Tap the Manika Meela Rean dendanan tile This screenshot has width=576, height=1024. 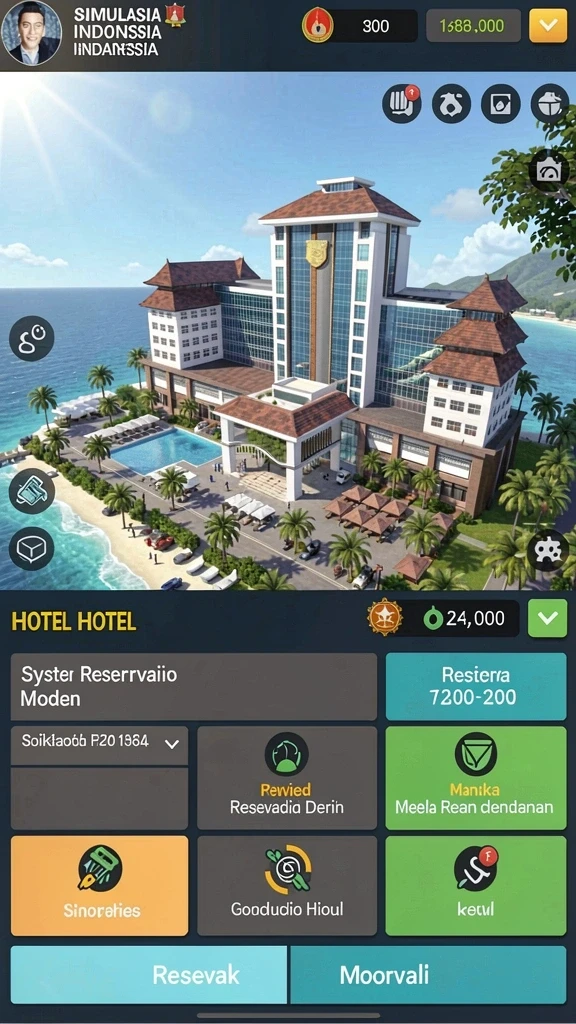pos(475,778)
